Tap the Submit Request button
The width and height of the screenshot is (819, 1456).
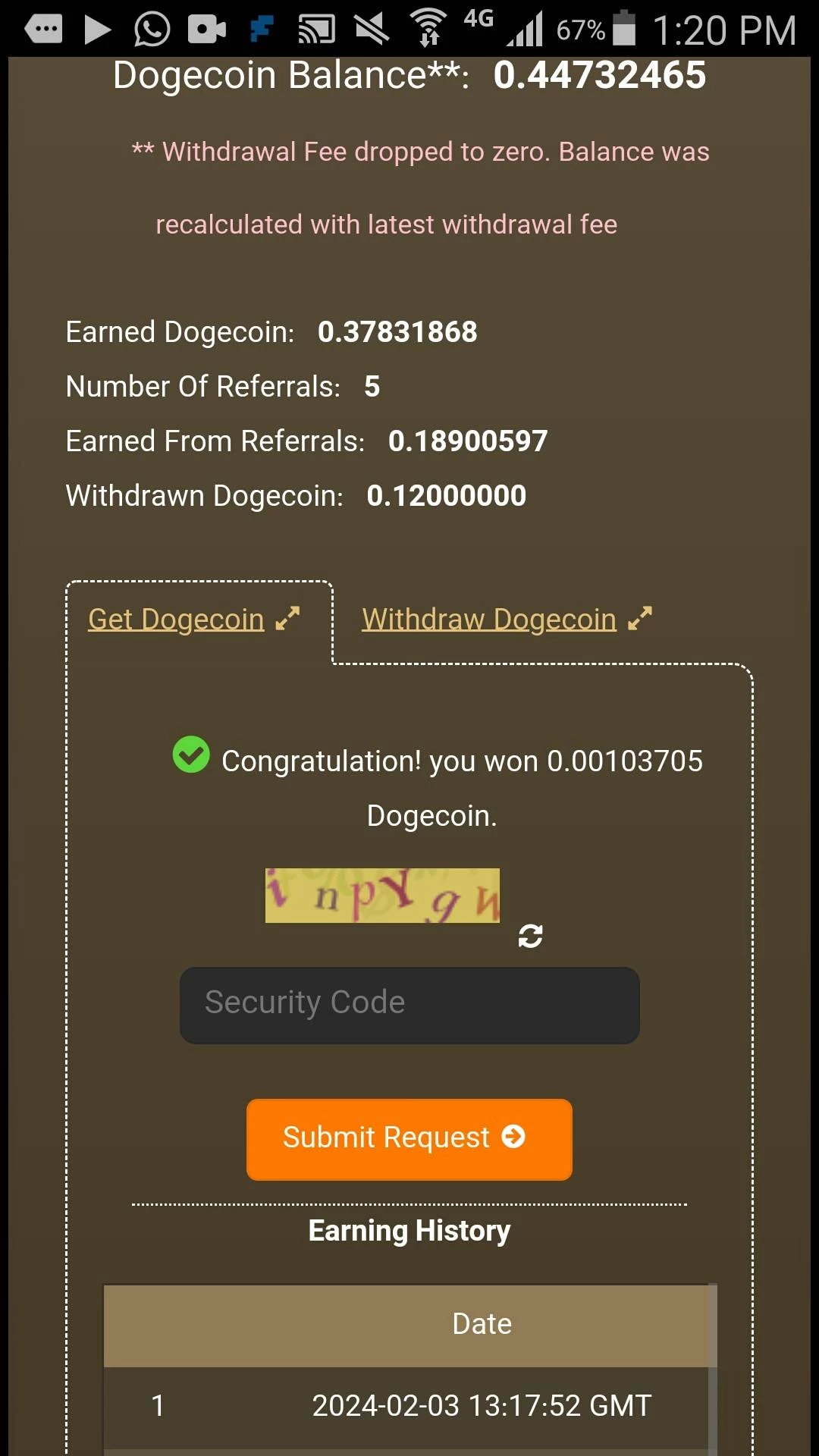tap(409, 1139)
